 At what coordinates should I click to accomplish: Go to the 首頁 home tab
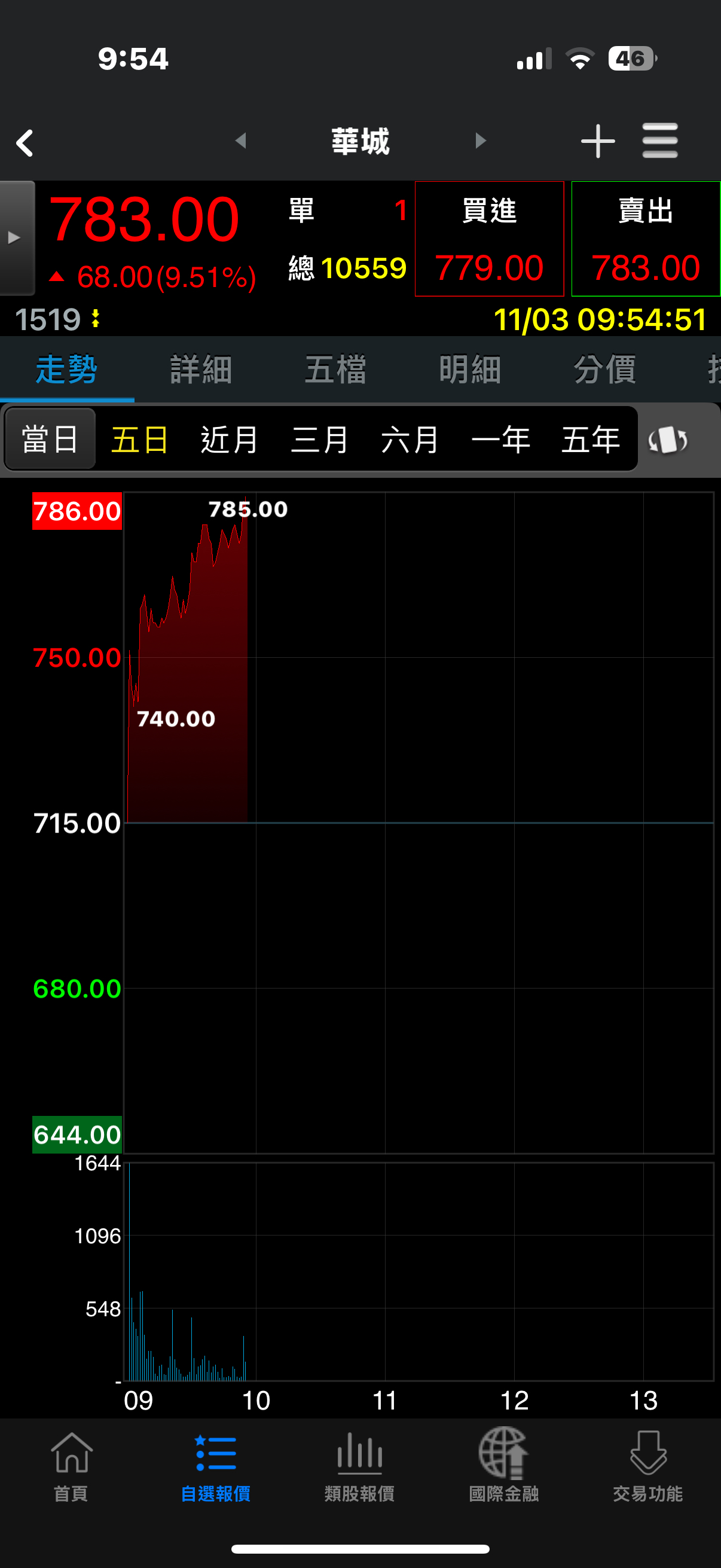(x=71, y=1467)
